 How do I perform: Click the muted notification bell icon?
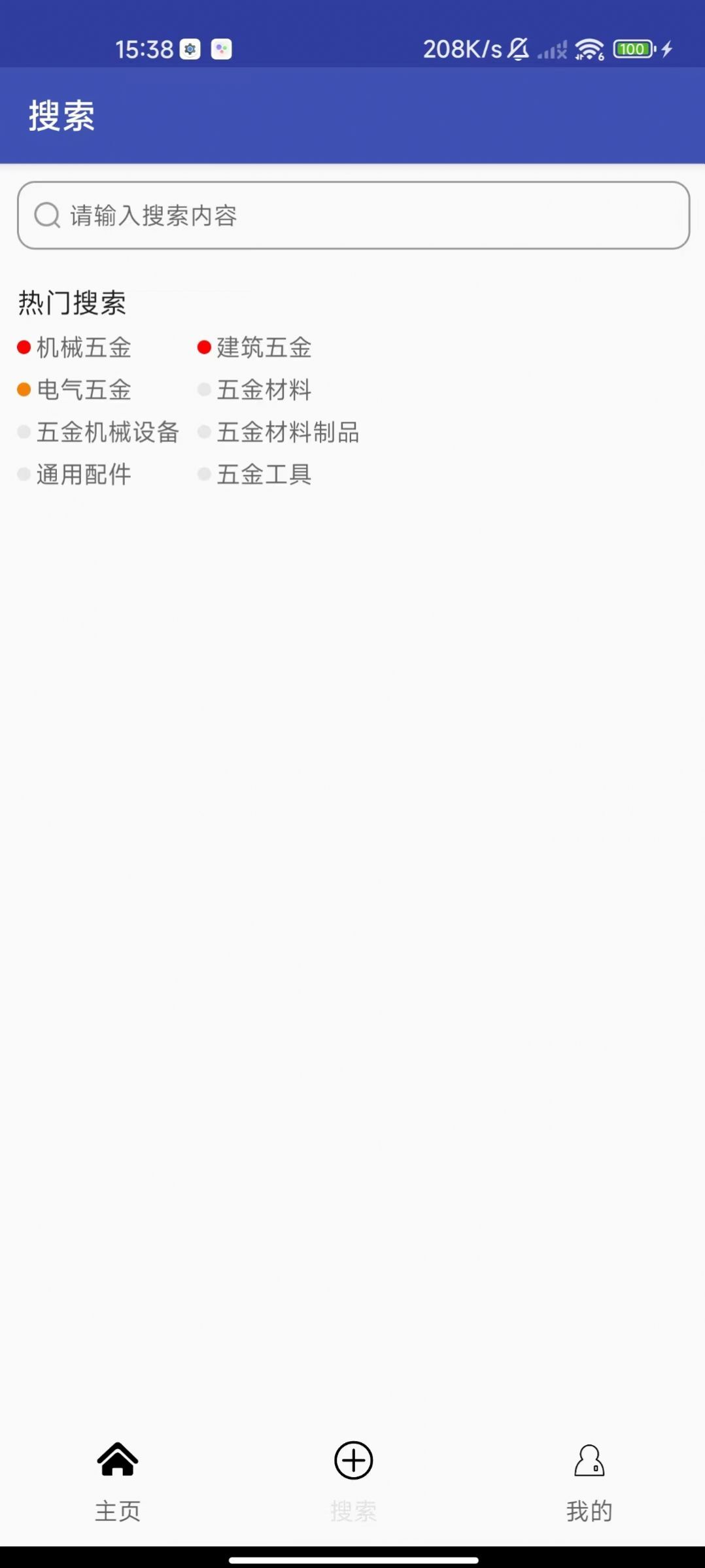tap(517, 49)
